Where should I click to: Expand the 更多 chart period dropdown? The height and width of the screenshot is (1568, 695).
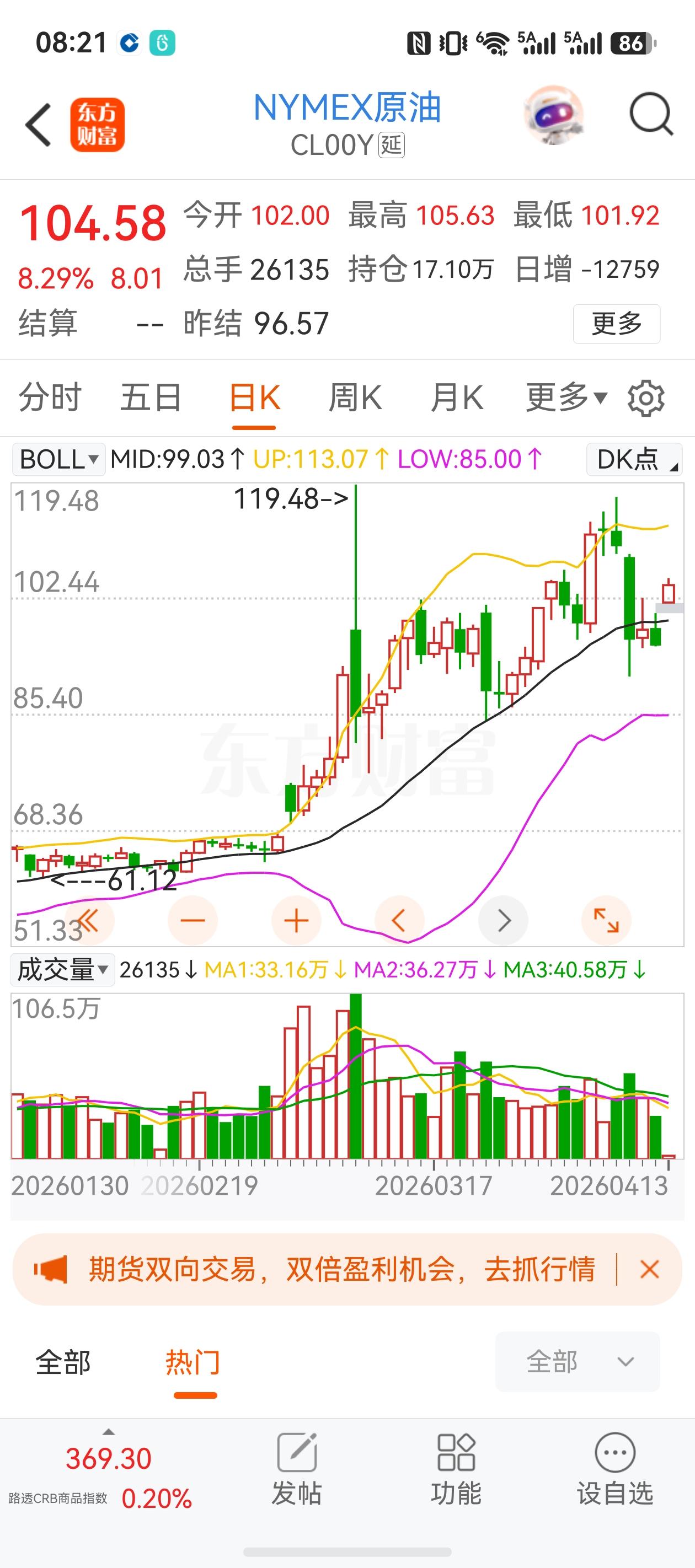[x=566, y=398]
